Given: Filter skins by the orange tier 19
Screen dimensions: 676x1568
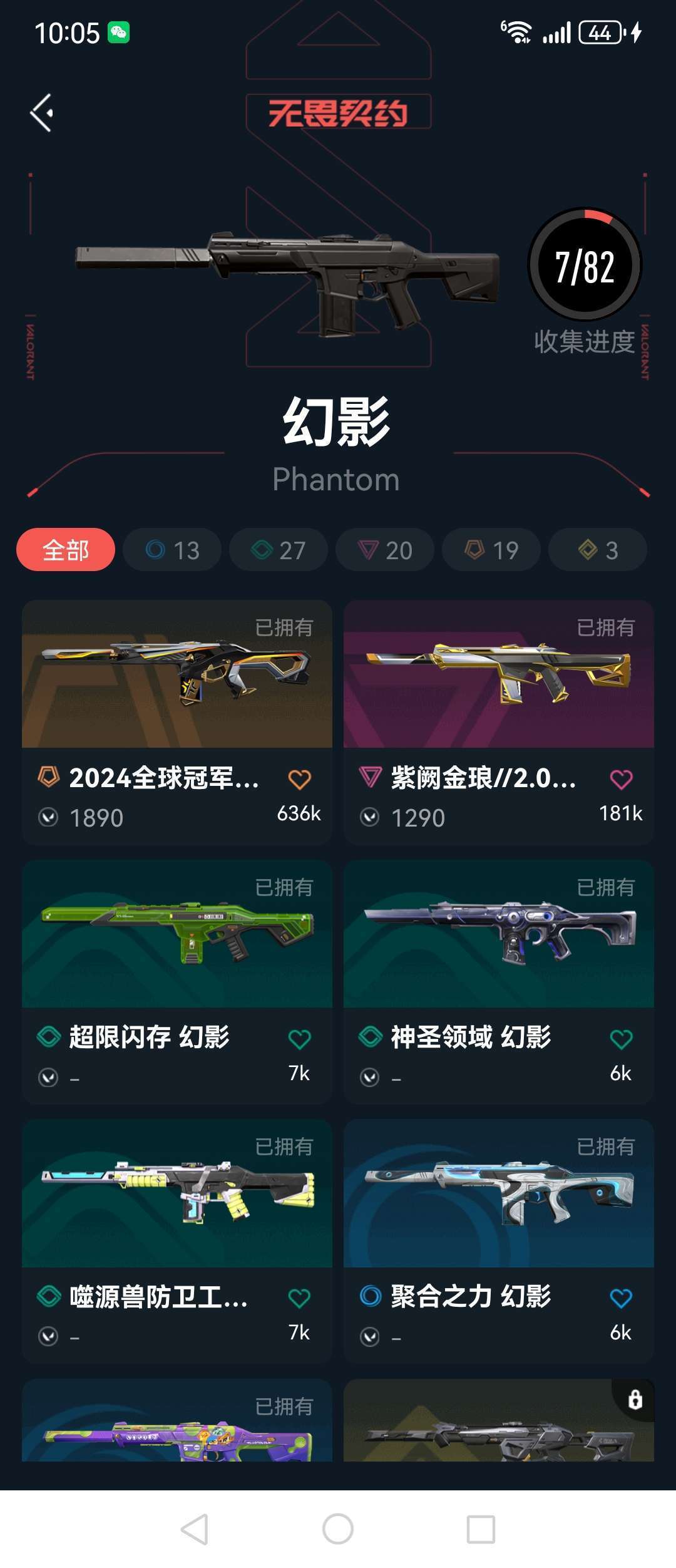Looking at the screenshot, I should pos(491,550).
